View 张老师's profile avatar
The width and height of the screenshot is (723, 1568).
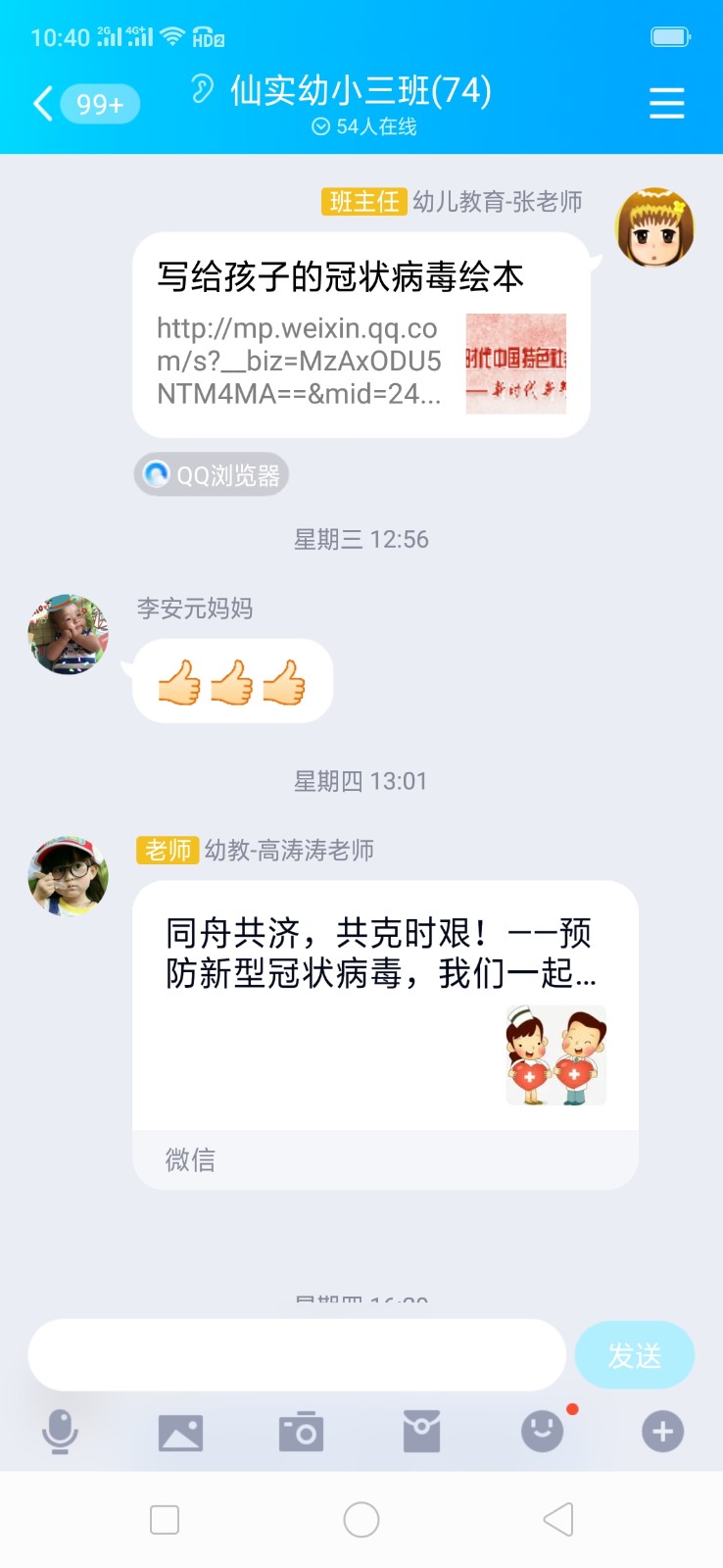click(654, 228)
